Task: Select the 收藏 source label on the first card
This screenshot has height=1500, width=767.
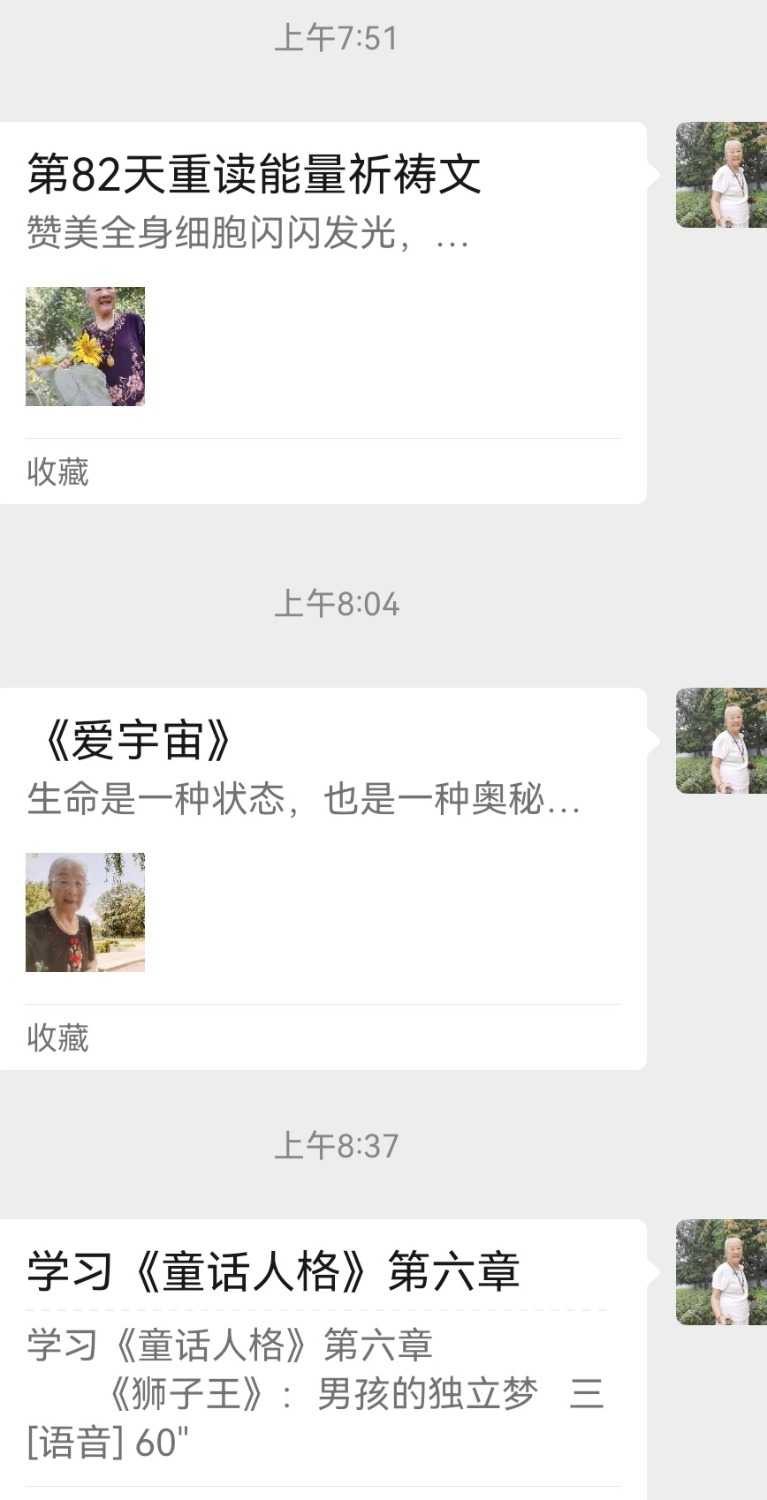Action: click(x=56, y=472)
